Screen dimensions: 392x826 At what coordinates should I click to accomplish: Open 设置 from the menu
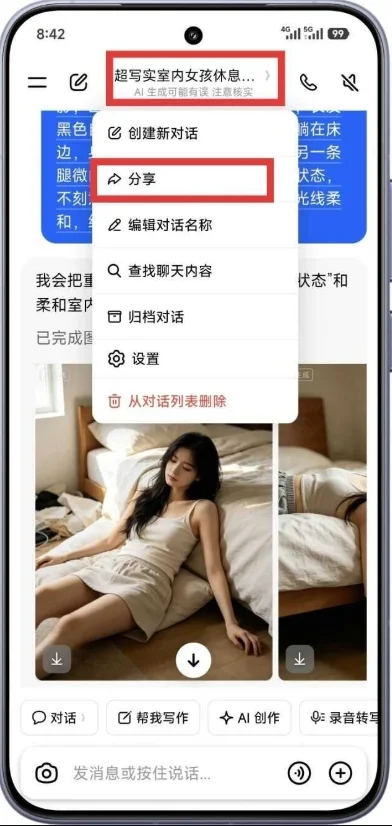tap(195, 359)
